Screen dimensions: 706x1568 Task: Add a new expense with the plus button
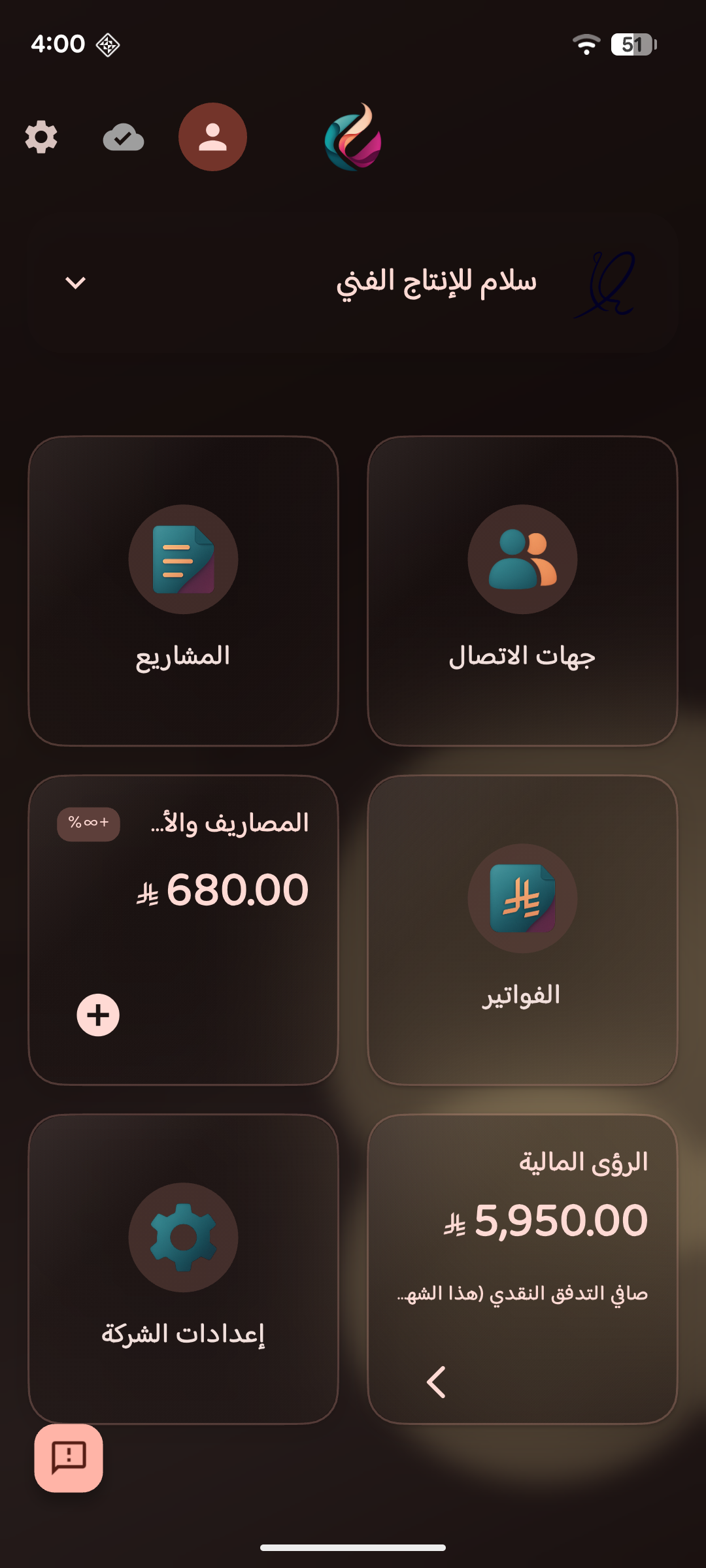point(98,1015)
